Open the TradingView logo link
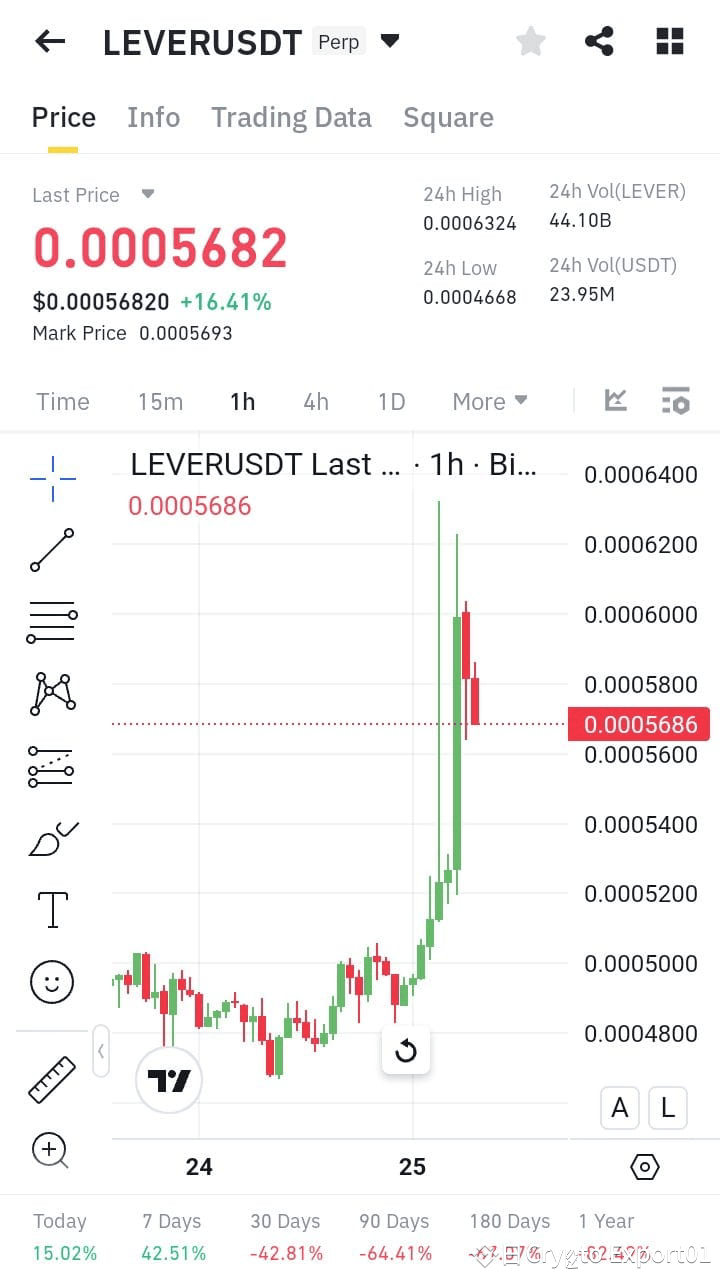 168,1080
